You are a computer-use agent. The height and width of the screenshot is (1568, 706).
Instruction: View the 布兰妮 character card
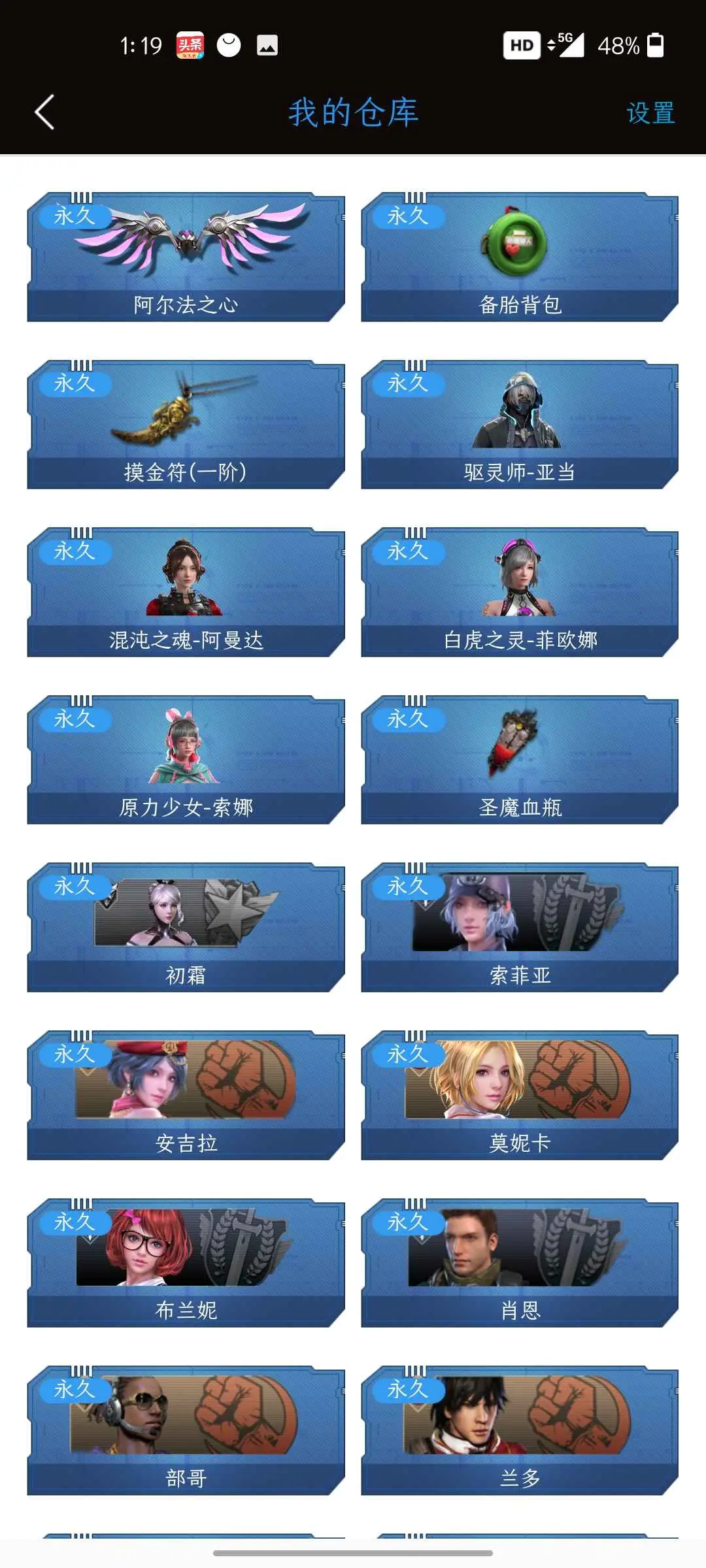pyautogui.click(x=186, y=1263)
